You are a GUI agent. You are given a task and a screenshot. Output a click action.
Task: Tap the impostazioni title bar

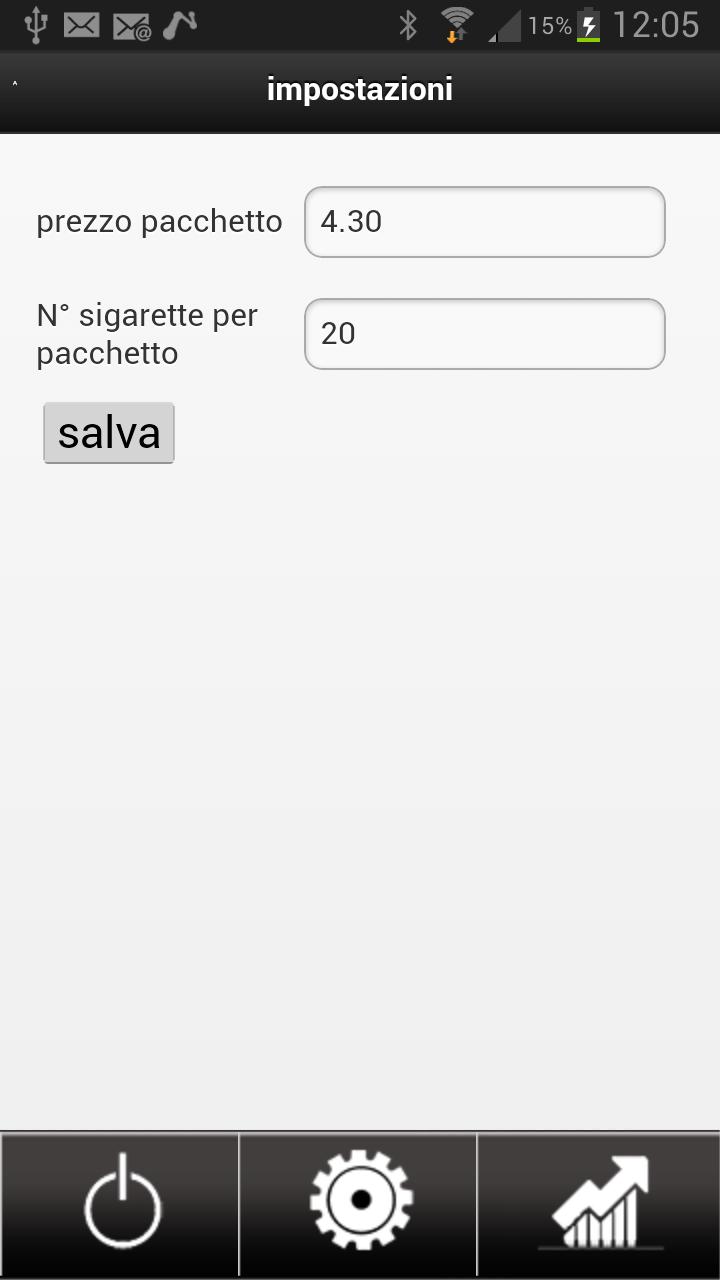tap(358, 89)
